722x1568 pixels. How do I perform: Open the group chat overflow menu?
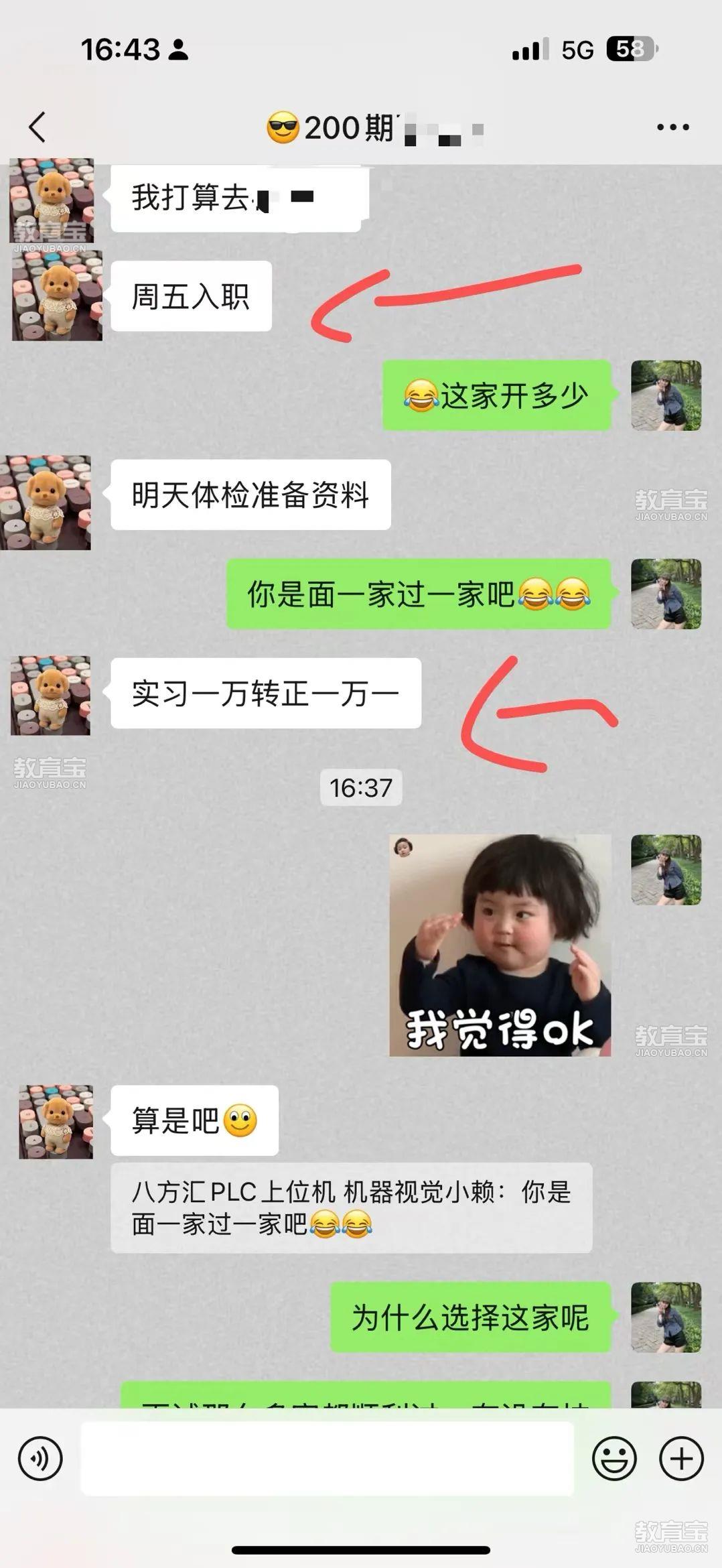coord(672,127)
